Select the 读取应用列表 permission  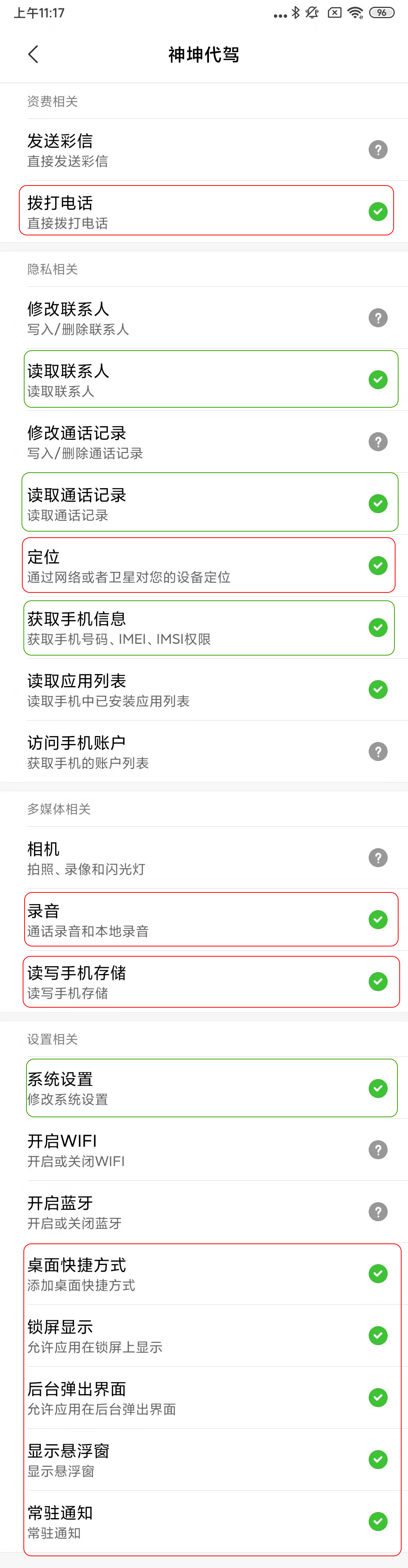tap(204, 690)
